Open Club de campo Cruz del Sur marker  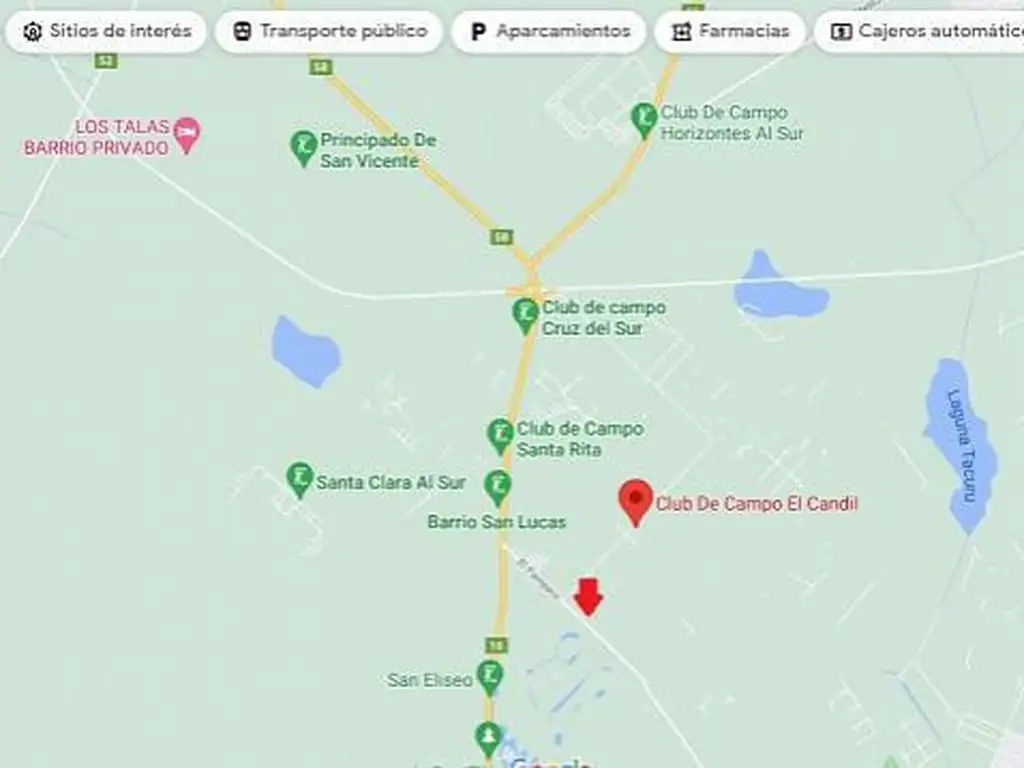(x=526, y=315)
